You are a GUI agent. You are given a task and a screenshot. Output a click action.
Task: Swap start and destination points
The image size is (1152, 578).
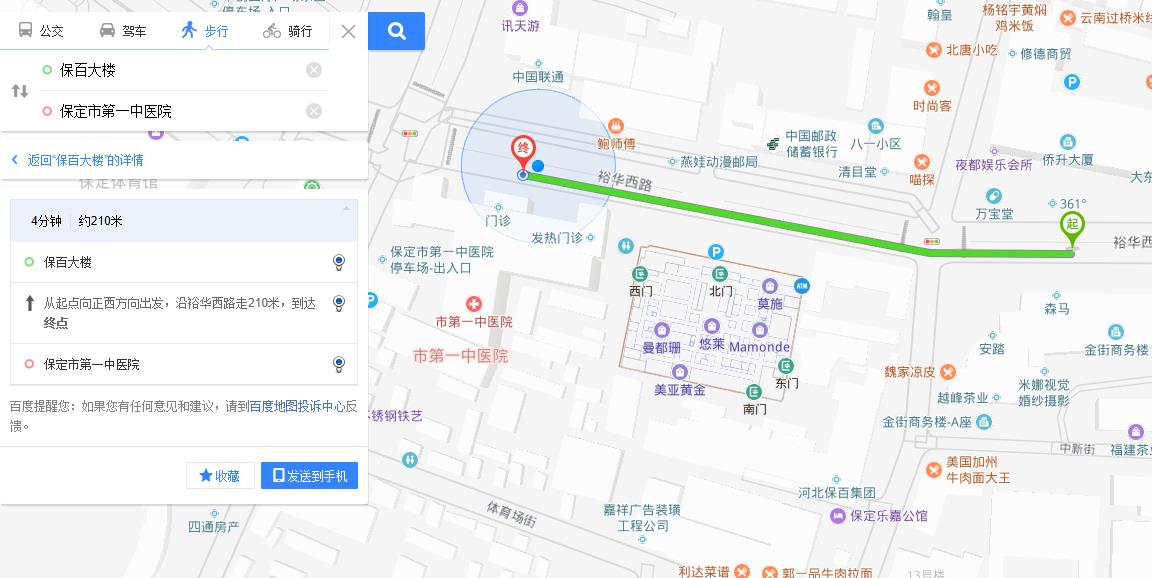[x=20, y=91]
